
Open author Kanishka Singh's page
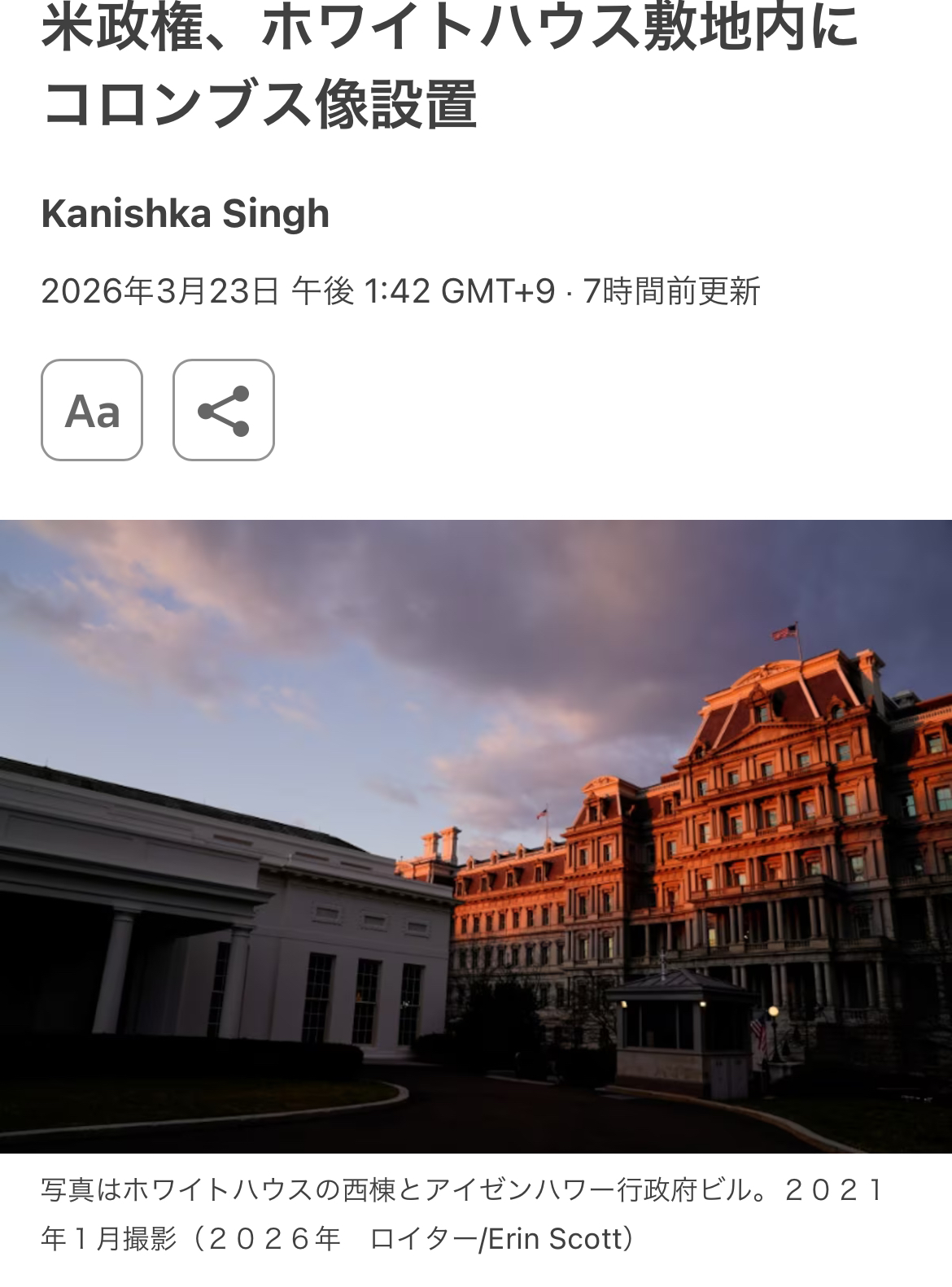point(186,214)
